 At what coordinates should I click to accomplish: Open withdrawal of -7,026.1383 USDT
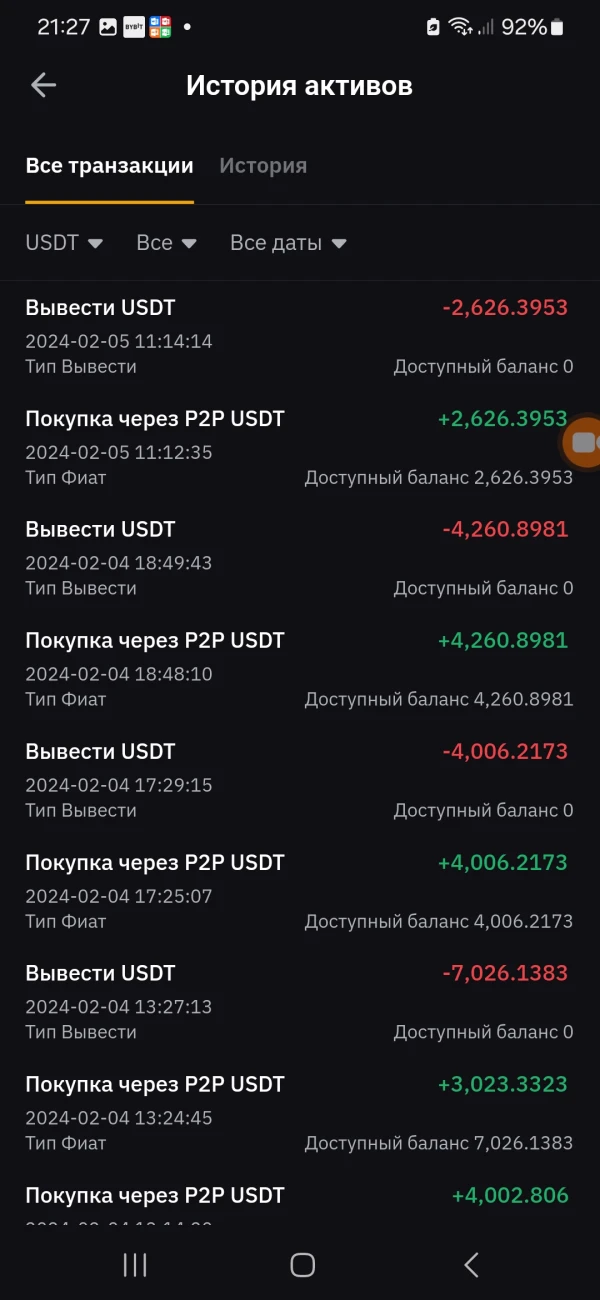[299, 1002]
